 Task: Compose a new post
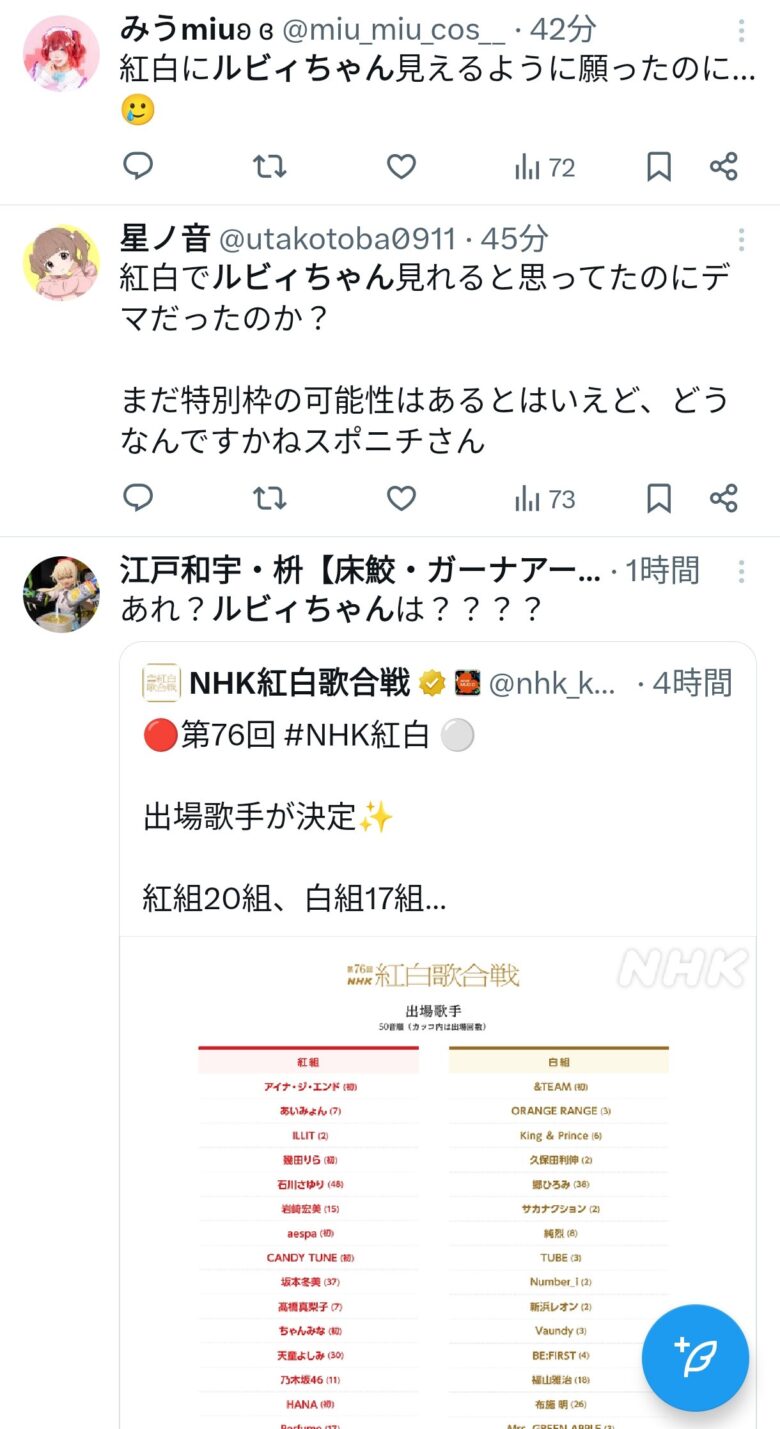[695, 1357]
